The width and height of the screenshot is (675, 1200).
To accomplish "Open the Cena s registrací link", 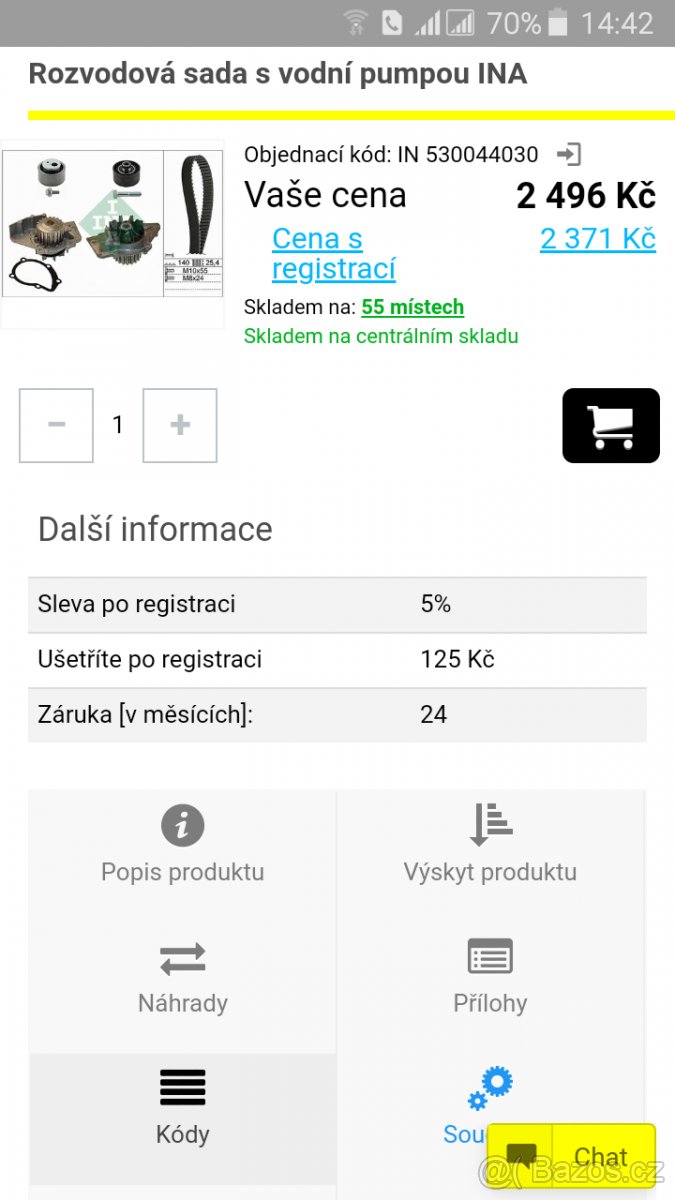I will (x=333, y=254).
